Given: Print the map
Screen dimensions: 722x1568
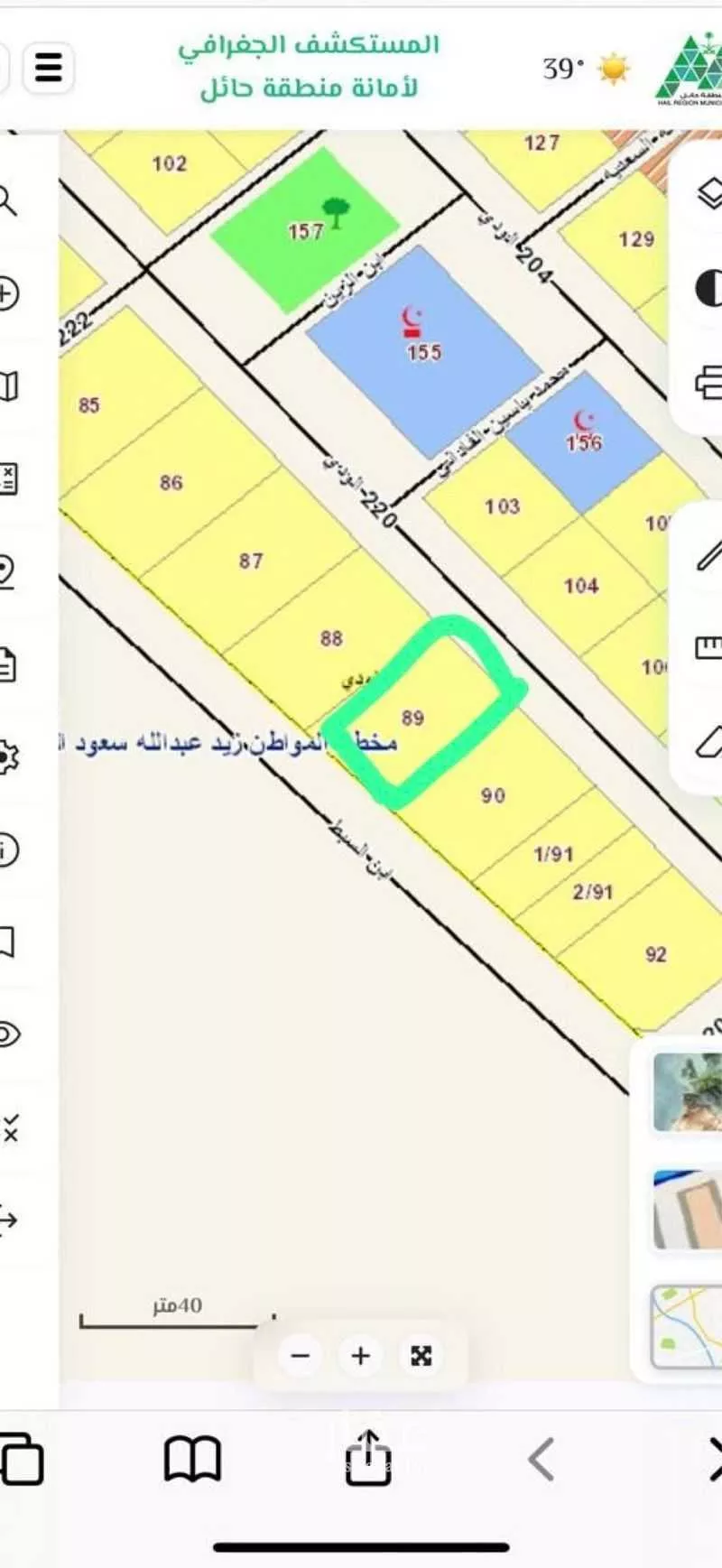Looking at the screenshot, I should click(709, 383).
